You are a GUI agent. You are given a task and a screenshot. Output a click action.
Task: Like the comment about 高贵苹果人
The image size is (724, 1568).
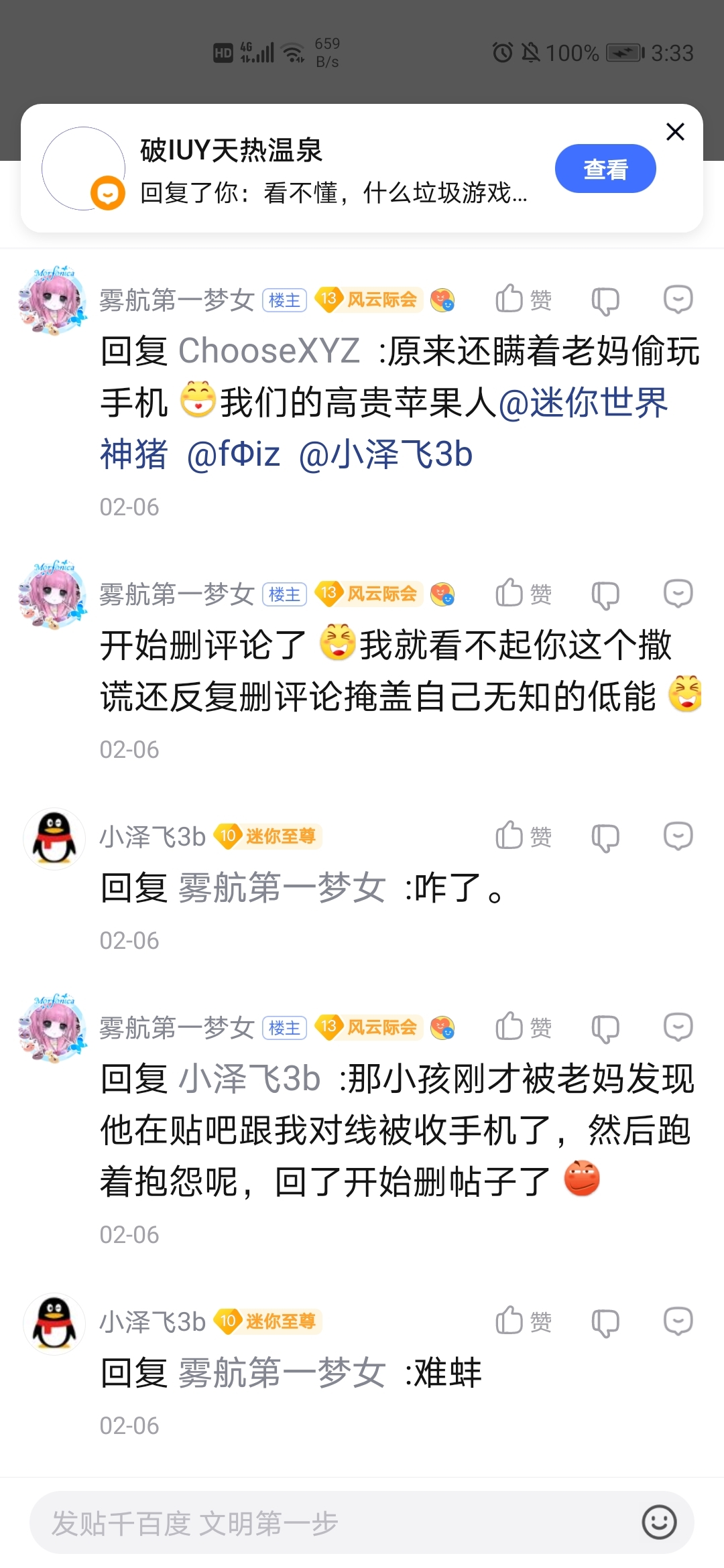coord(522,300)
